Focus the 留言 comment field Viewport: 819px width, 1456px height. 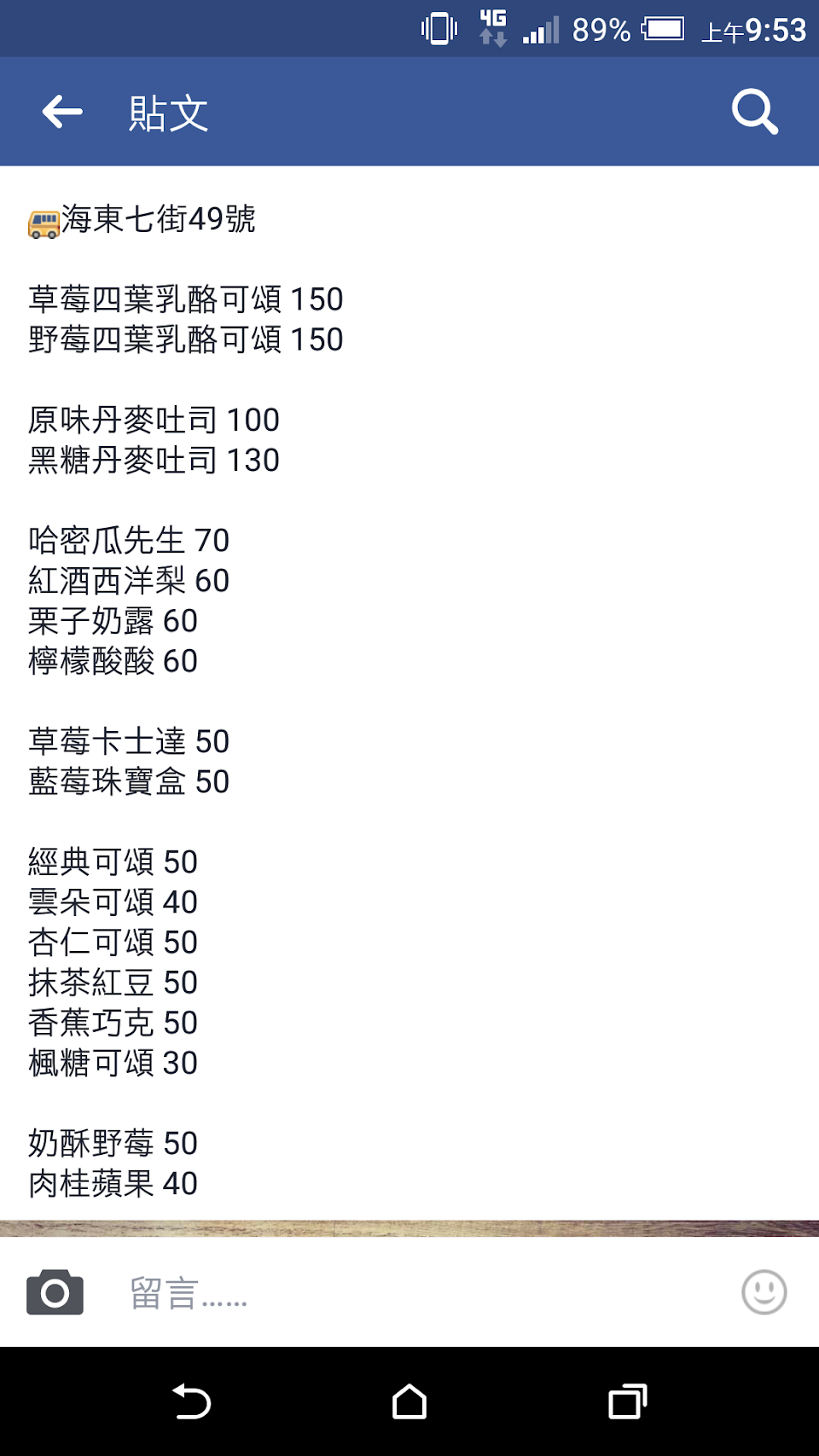coord(409,1293)
